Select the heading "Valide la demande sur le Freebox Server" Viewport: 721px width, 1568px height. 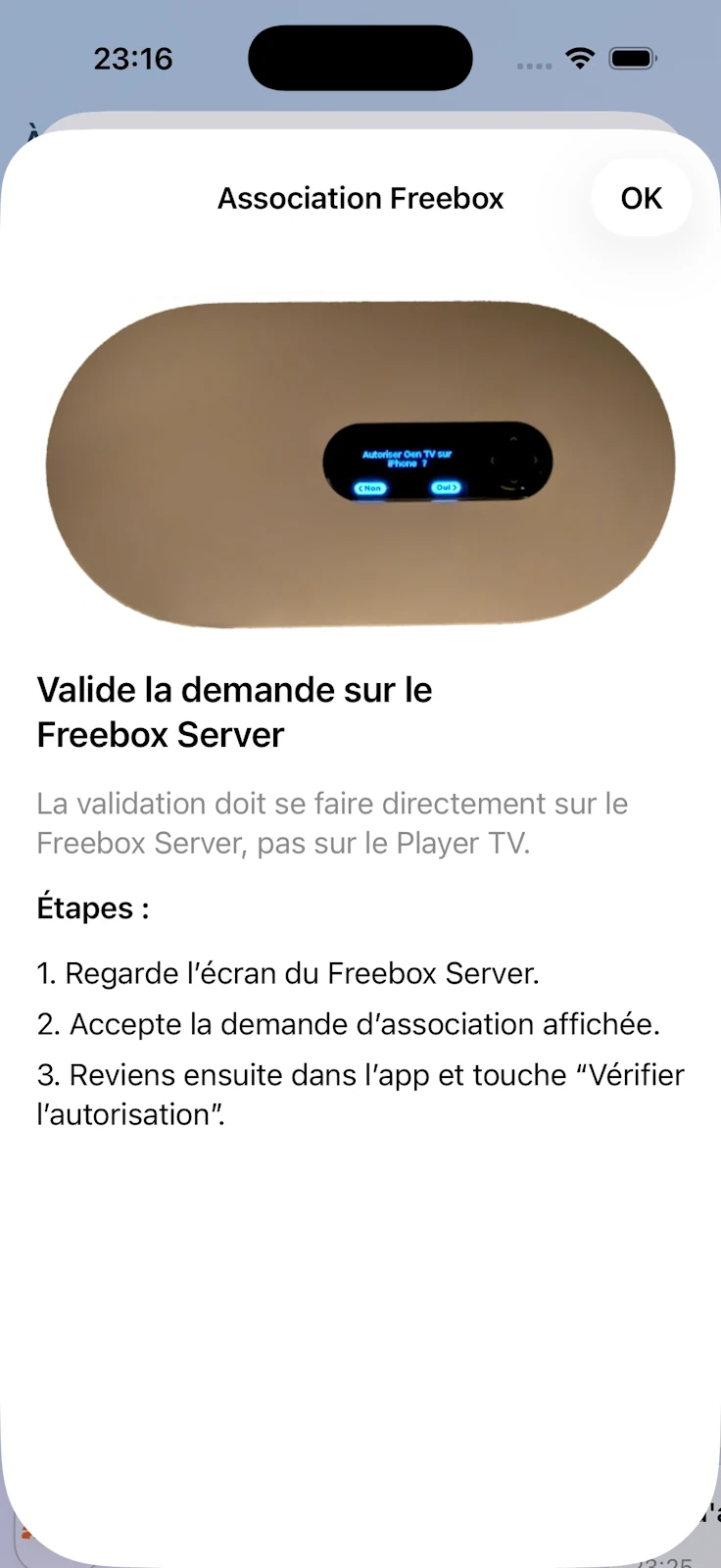(x=234, y=711)
